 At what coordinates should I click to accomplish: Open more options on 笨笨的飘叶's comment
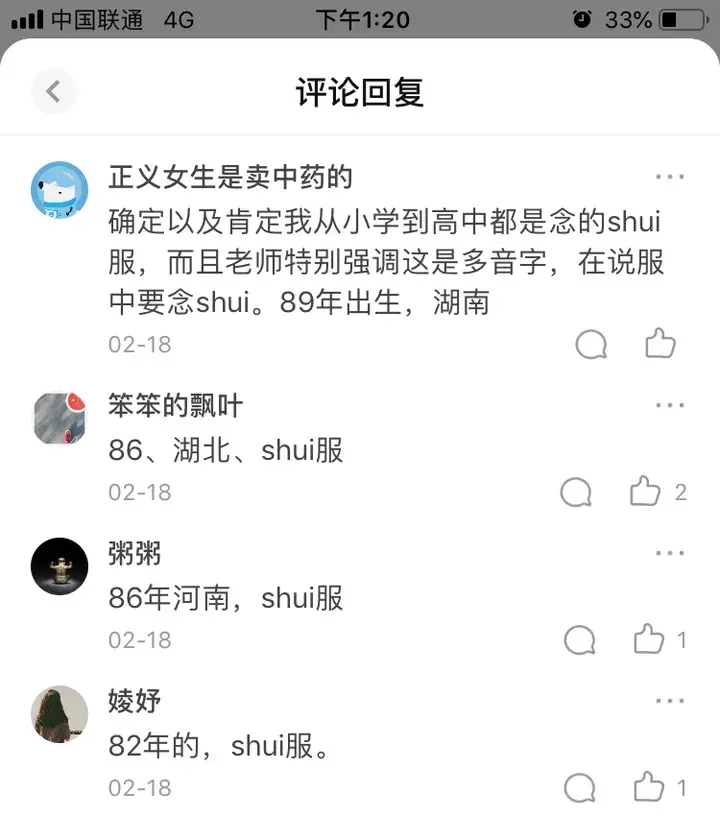(x=669, y=405)
